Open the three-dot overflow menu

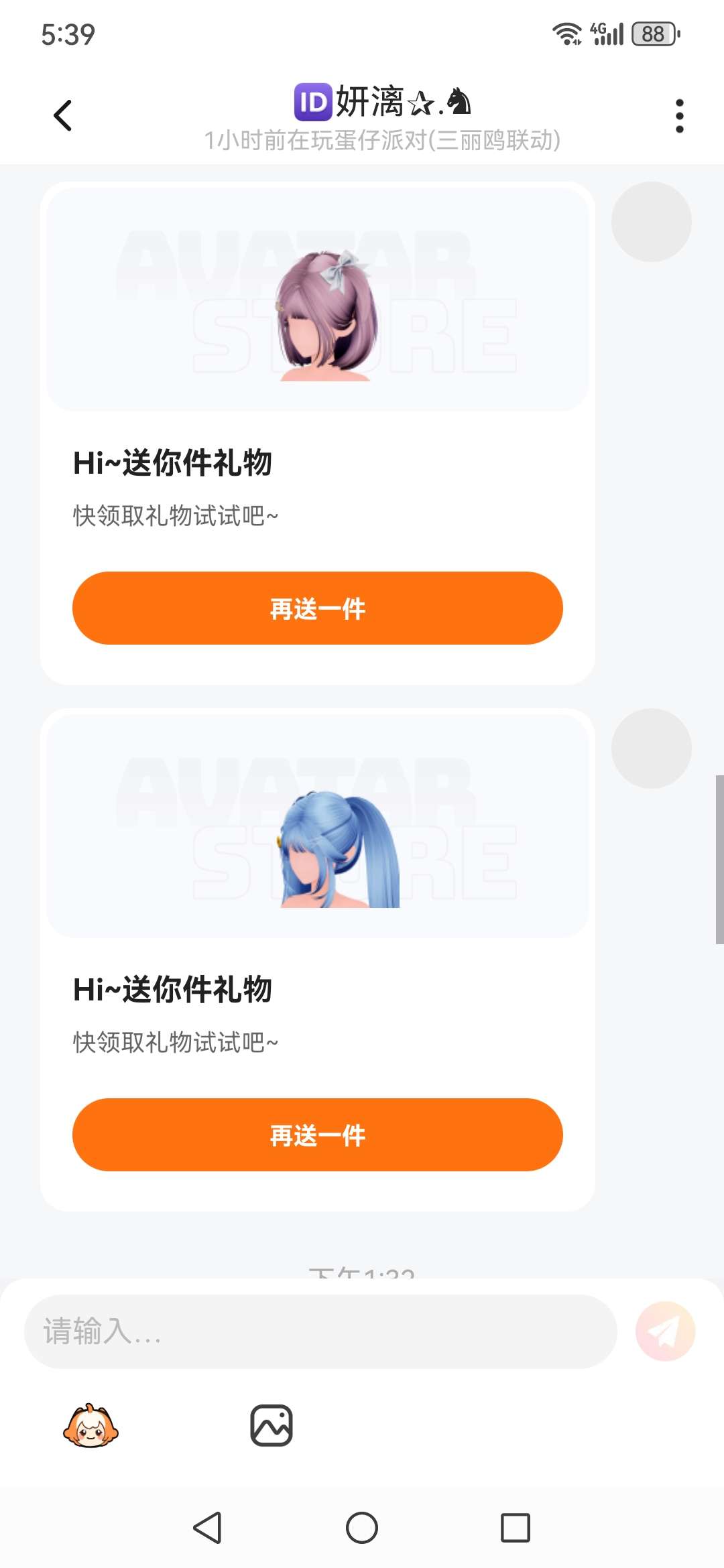tap(679, 116)
